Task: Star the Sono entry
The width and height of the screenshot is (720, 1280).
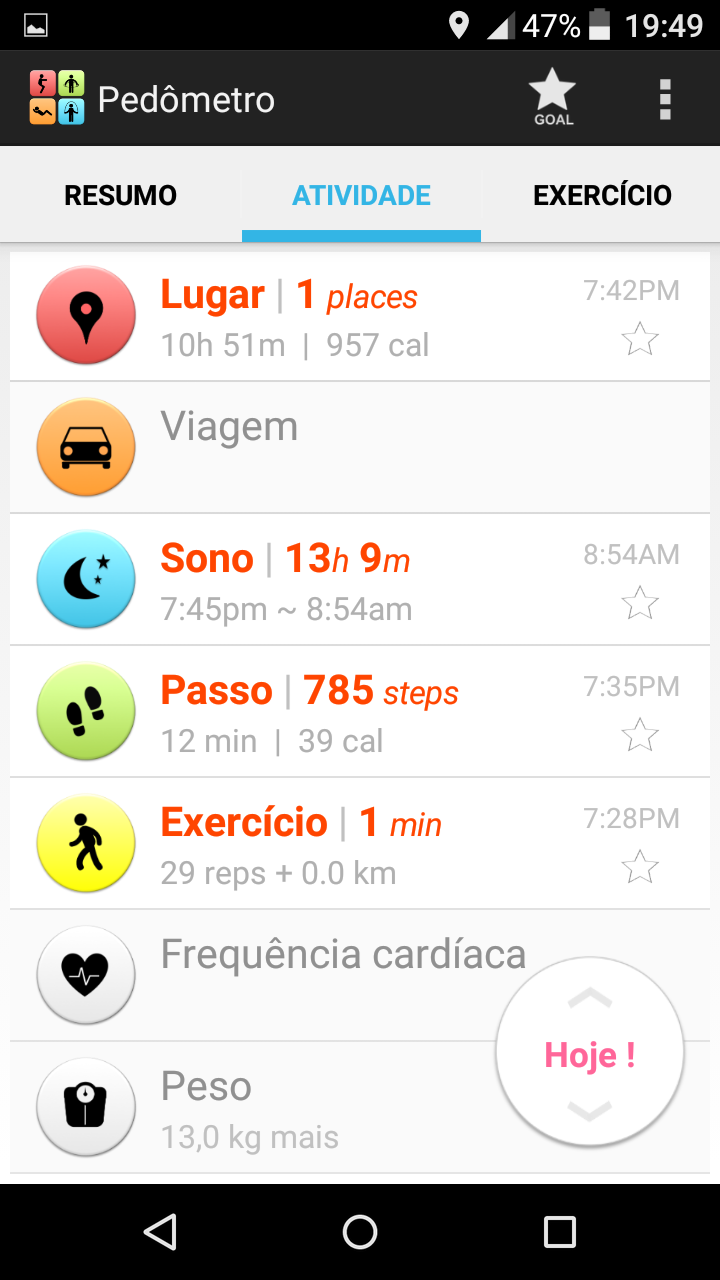Action: pos(640,603)
